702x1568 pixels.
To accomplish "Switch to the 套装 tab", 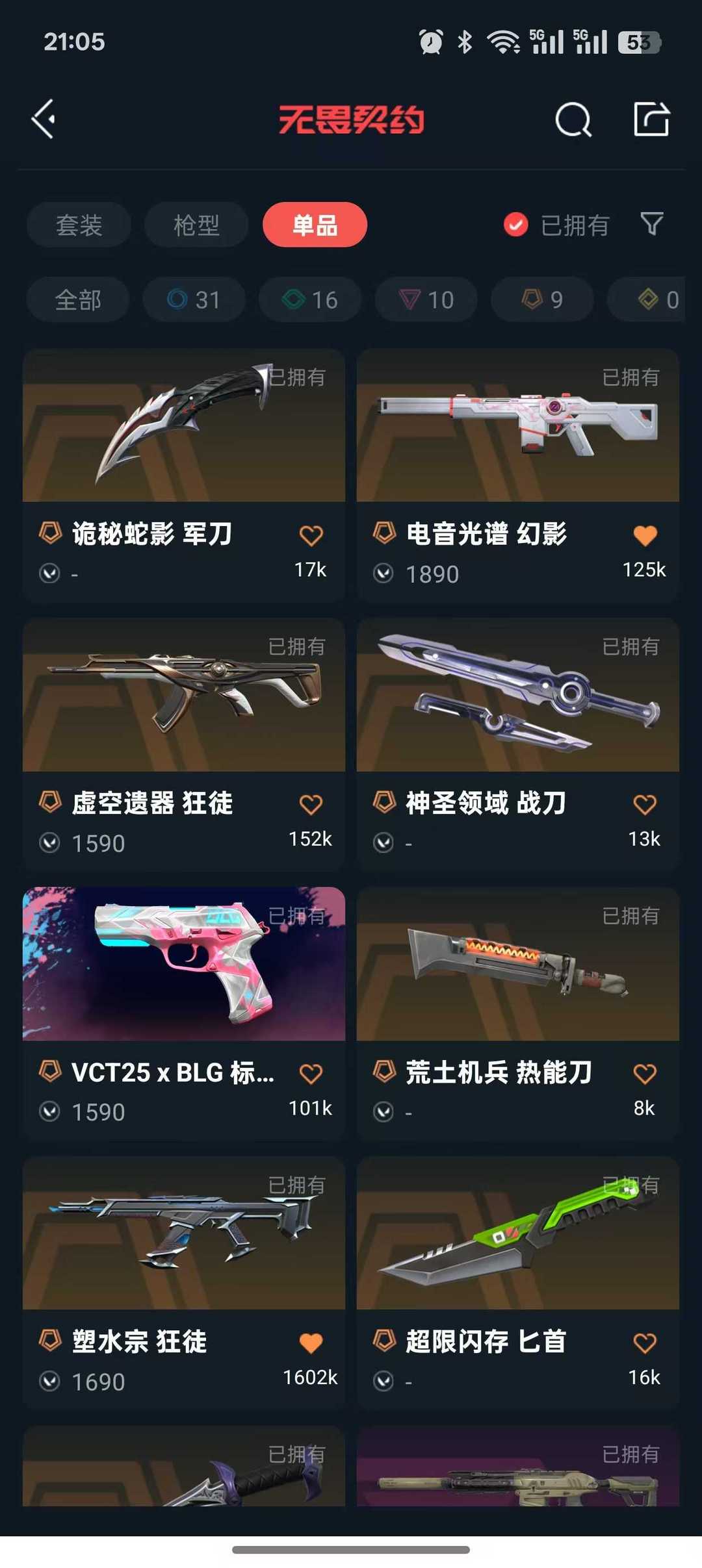I will (x=79, y=225).
